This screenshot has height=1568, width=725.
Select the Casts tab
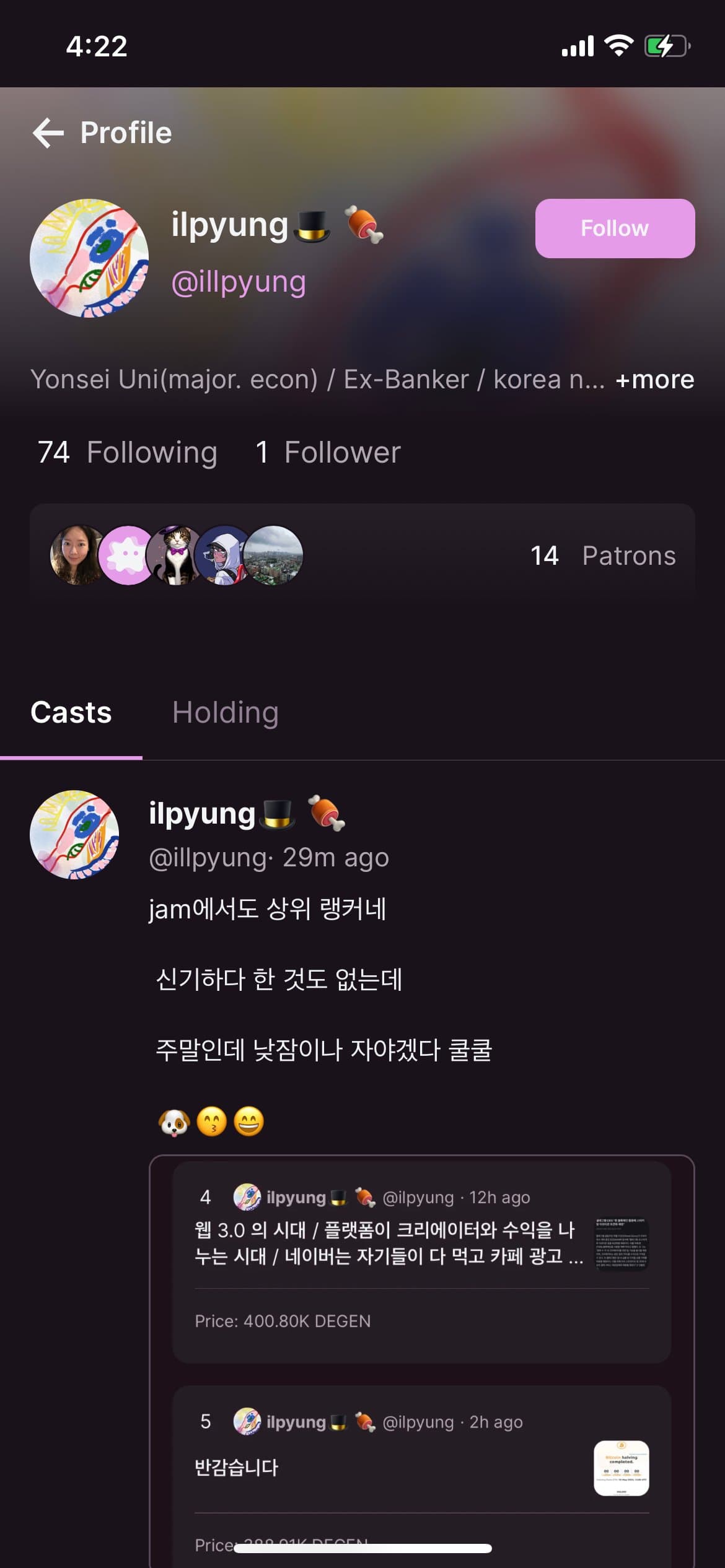click(x=71, y=713)
